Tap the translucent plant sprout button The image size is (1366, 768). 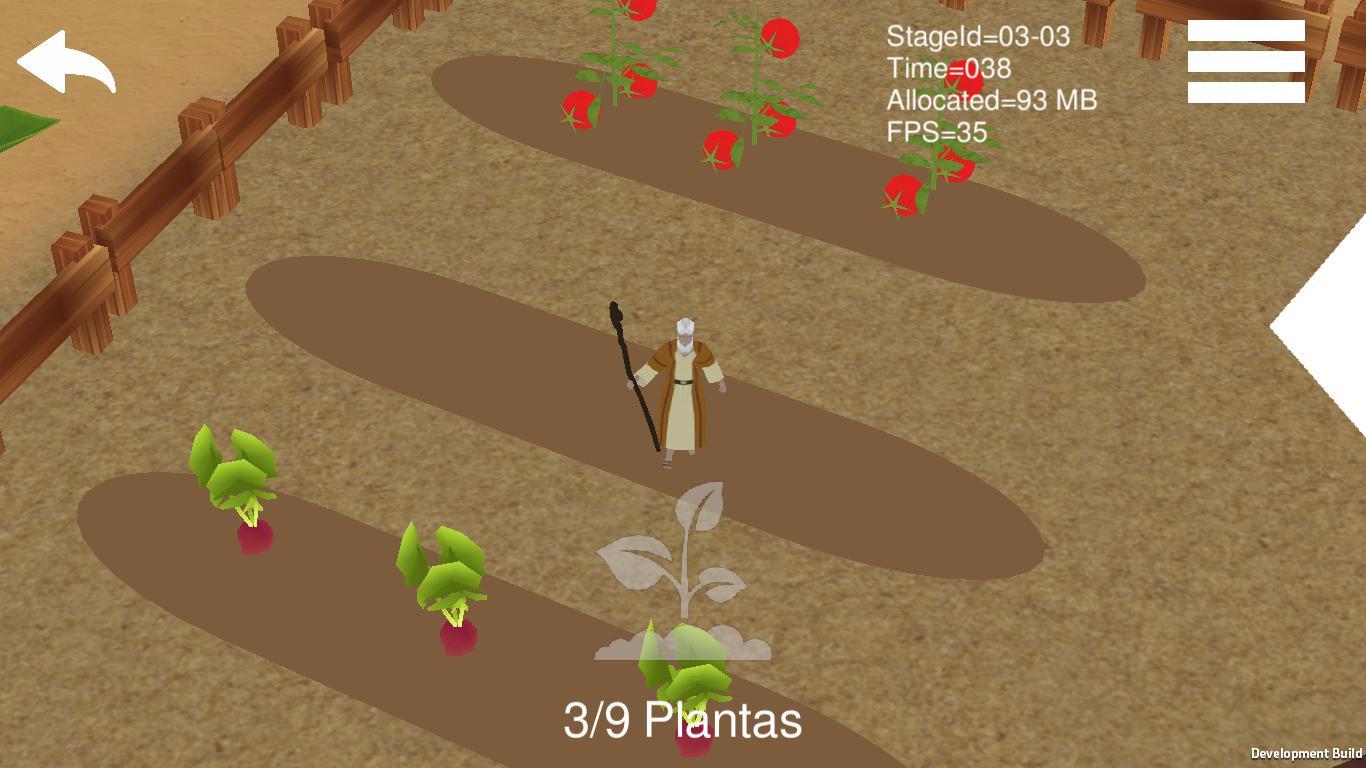(684, 573)
